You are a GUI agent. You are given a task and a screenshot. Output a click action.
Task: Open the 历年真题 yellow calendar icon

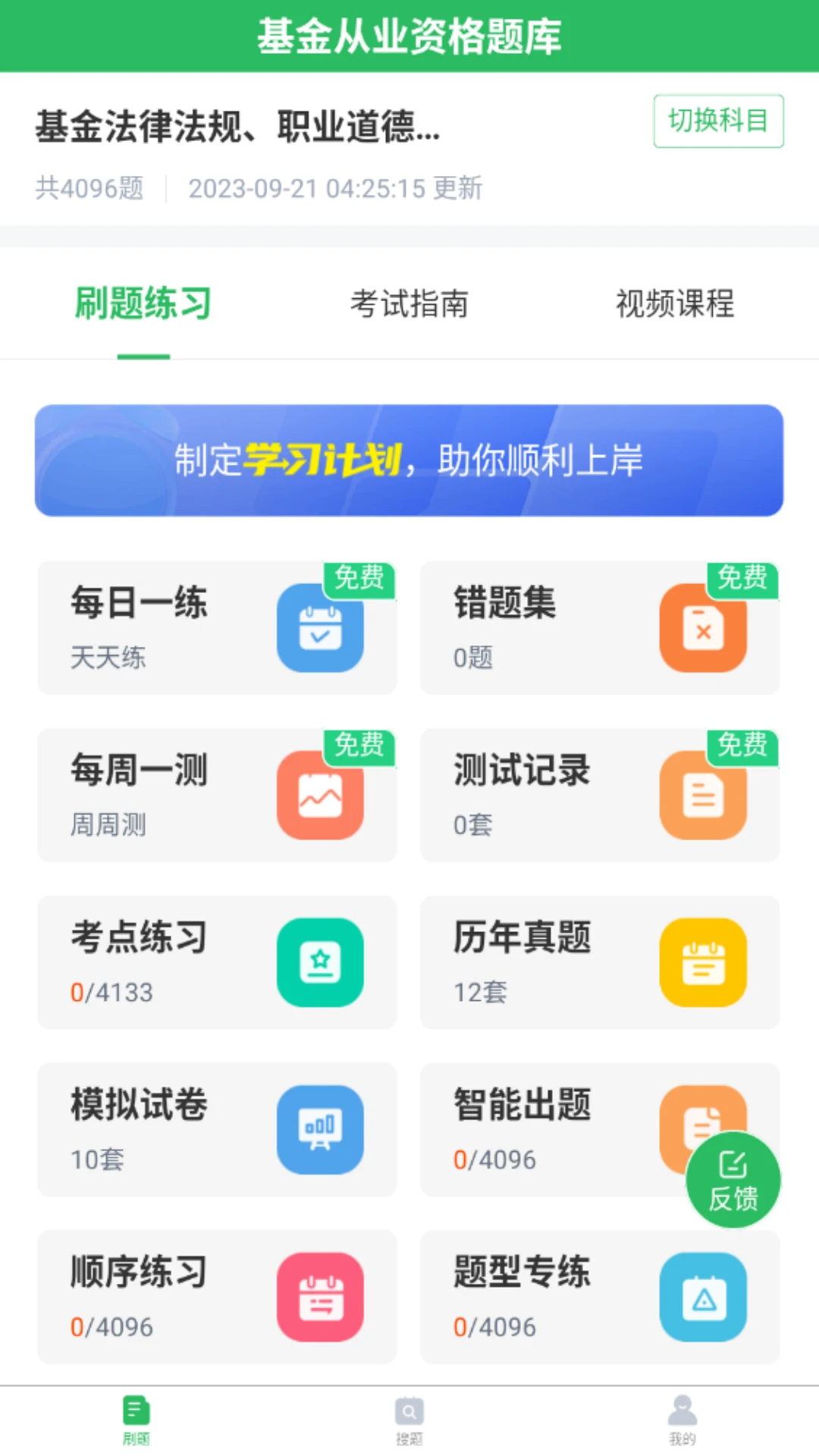point(703,962)
